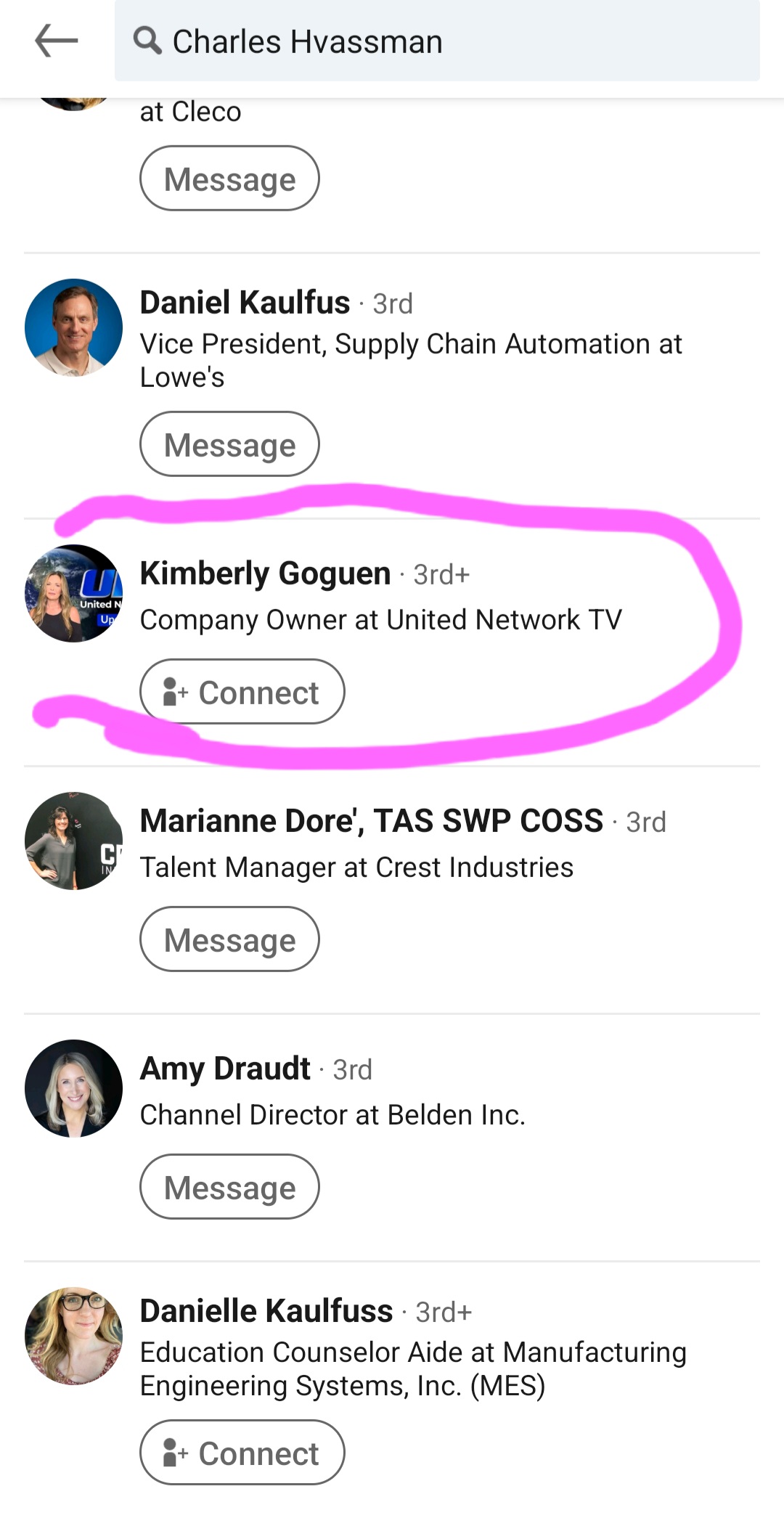View Danielle Kaulfuss's profile
This screenshot has width=784, height=1518.
coord(266,1311)
